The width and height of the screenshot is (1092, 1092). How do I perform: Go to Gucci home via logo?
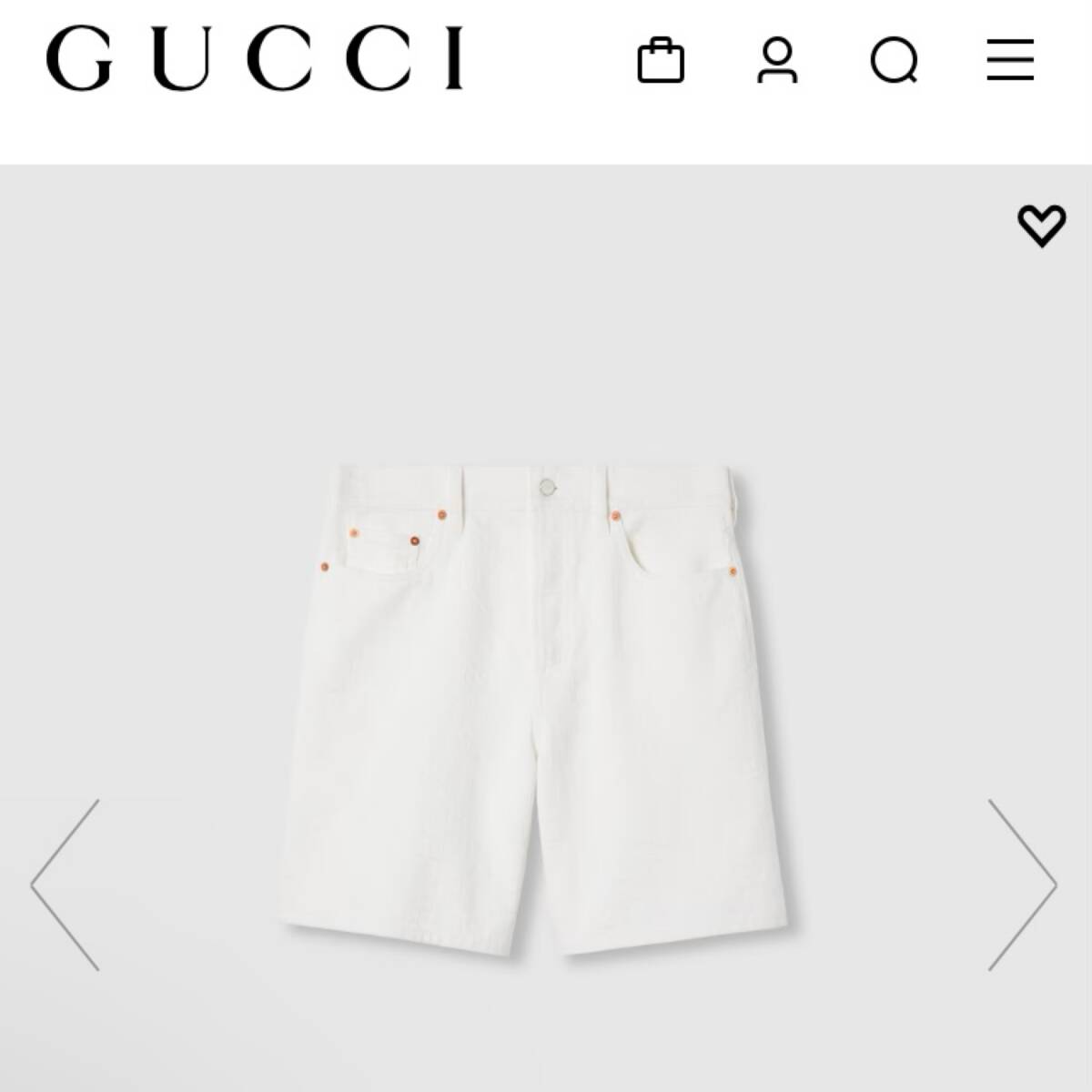click(255, 58)
